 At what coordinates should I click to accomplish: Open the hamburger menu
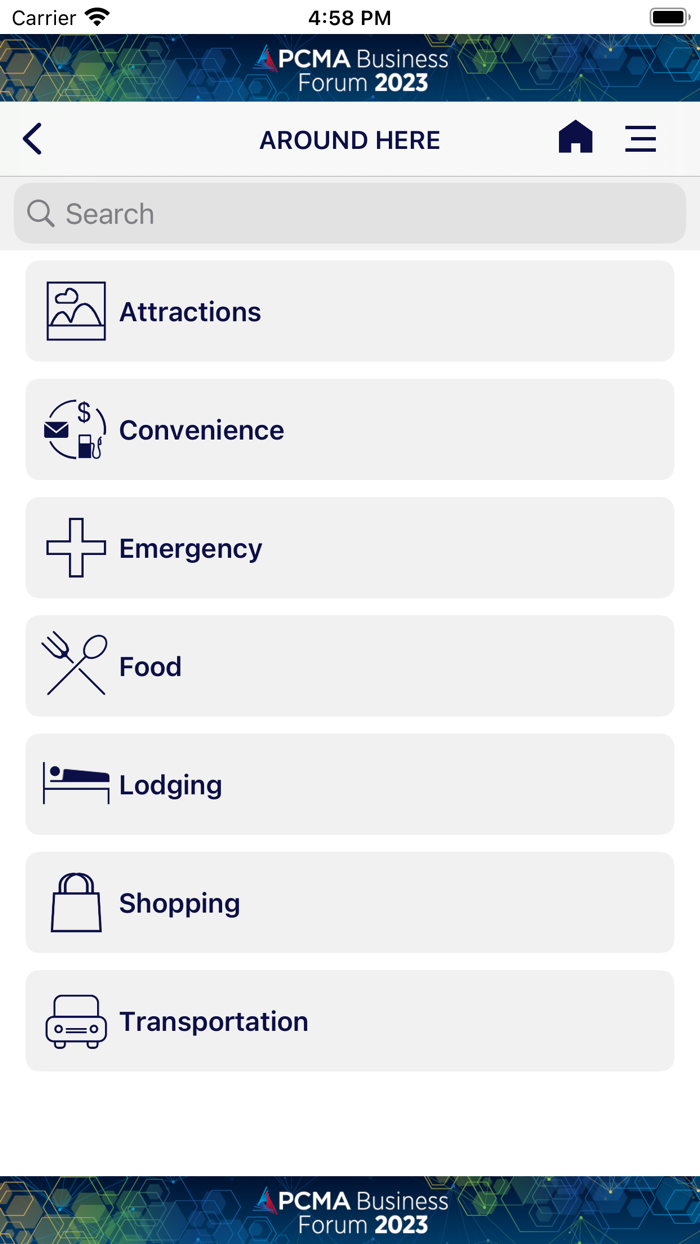(640, 138)
